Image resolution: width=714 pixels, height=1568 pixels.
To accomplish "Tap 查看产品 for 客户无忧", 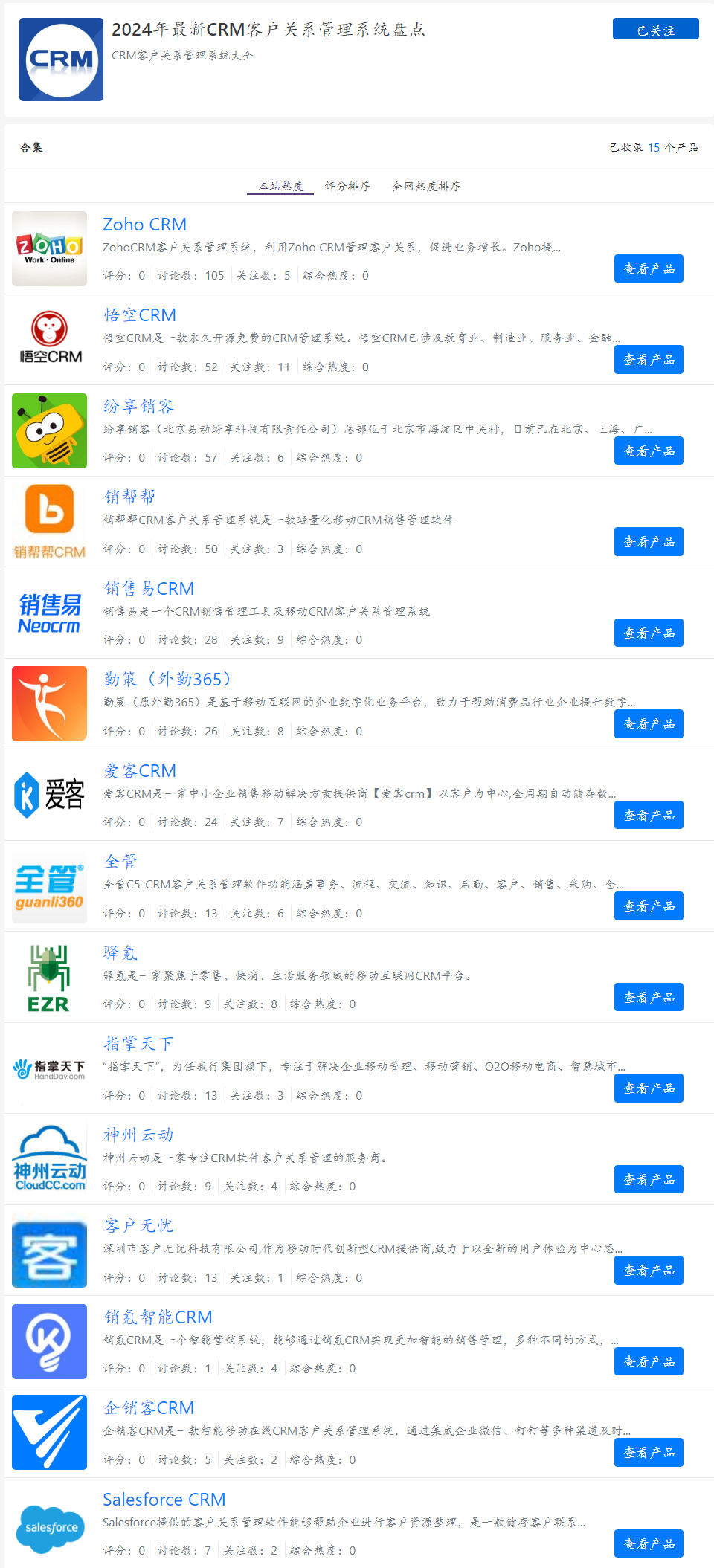I will 649,1271.
